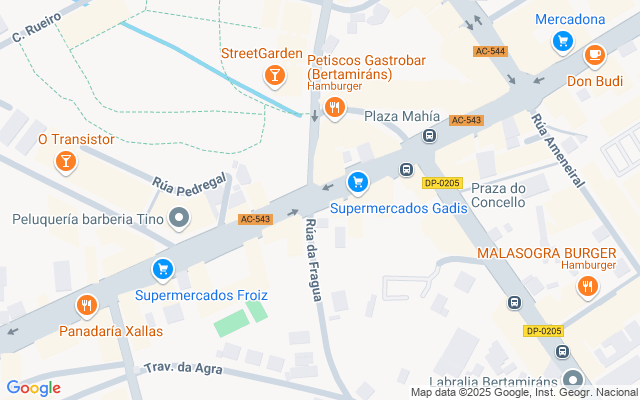Select the Mercadona shopping marker
Image resolution: width=640 pixels, height=400 pixels.
563,42
